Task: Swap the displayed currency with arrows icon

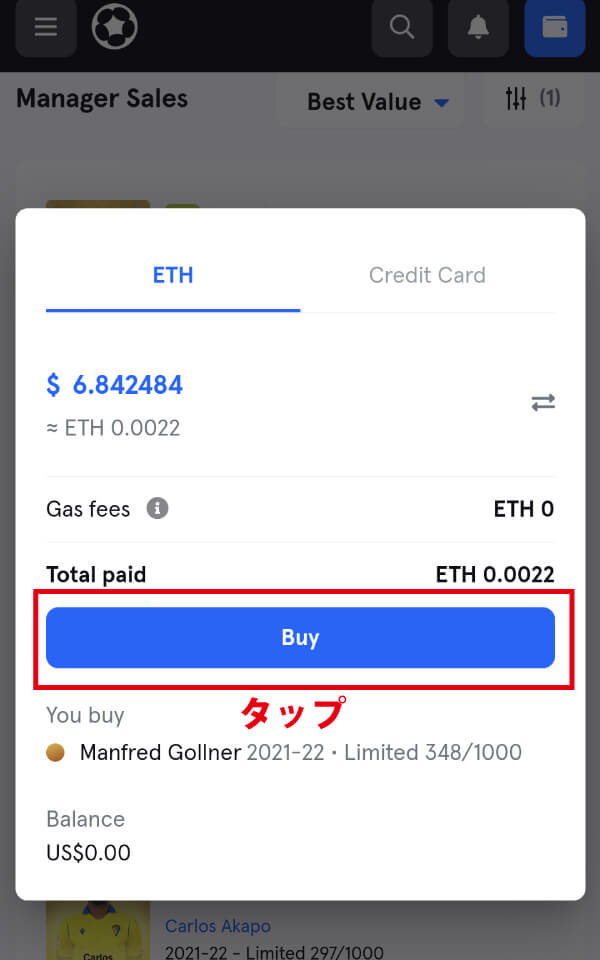Action: point(543,402)
